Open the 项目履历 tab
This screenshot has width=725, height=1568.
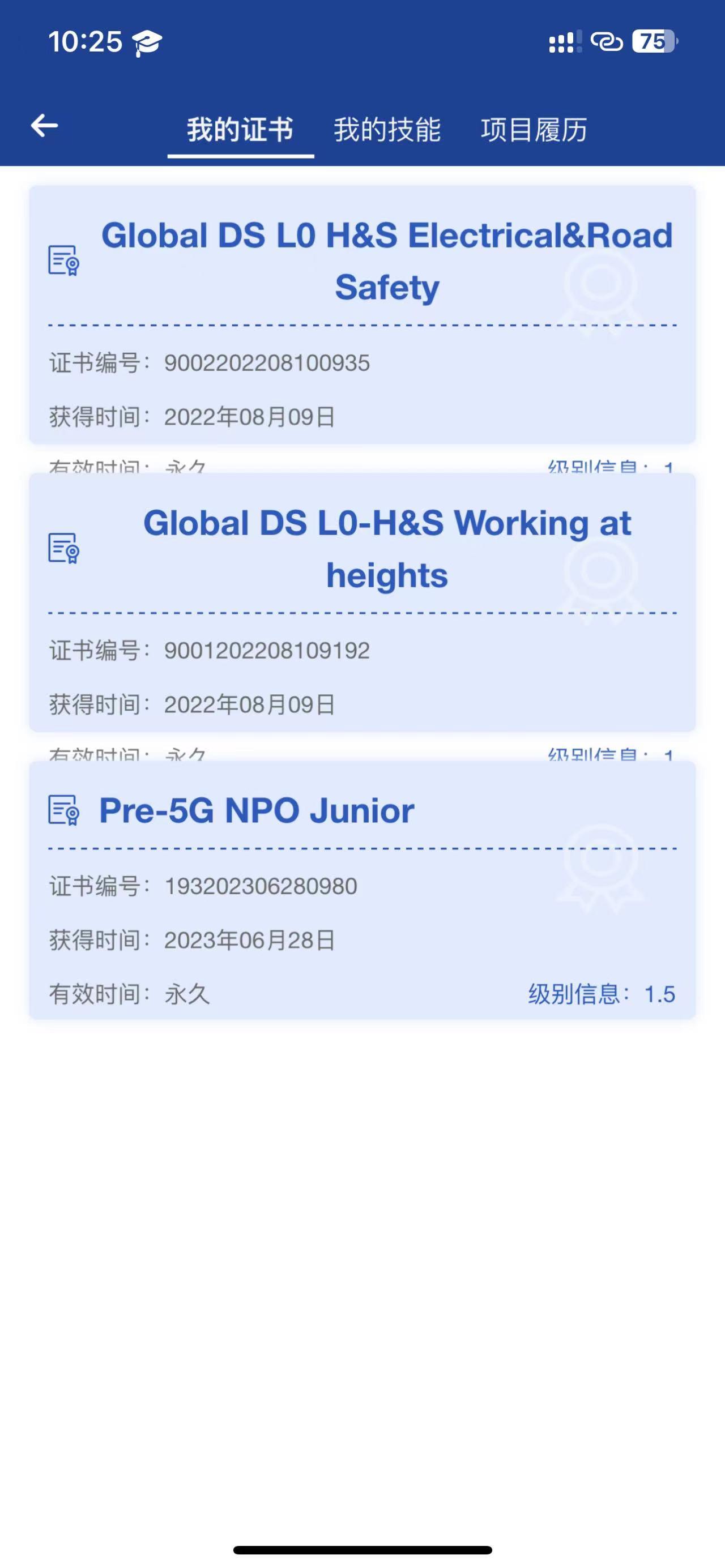[534, 130]
